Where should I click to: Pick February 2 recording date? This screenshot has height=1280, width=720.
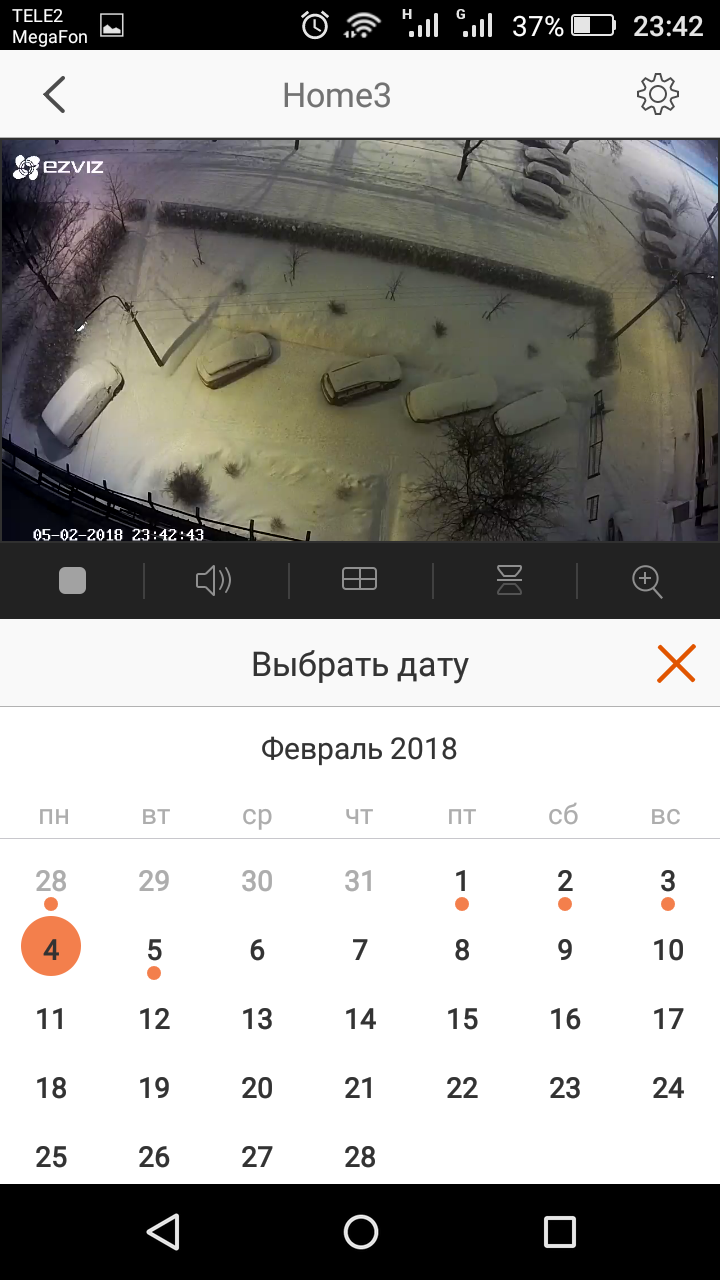click(565, 882)
